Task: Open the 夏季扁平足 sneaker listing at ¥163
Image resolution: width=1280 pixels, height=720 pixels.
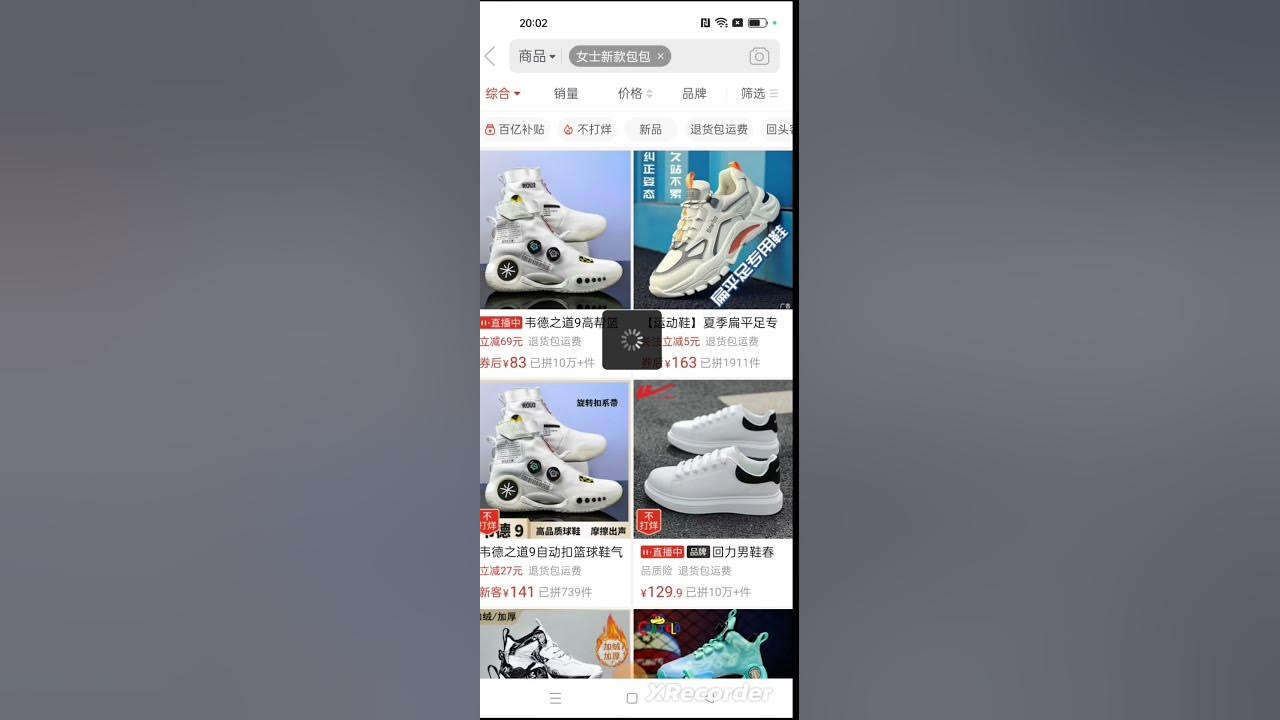Action: pyautogui.click(x=712, y=230)
